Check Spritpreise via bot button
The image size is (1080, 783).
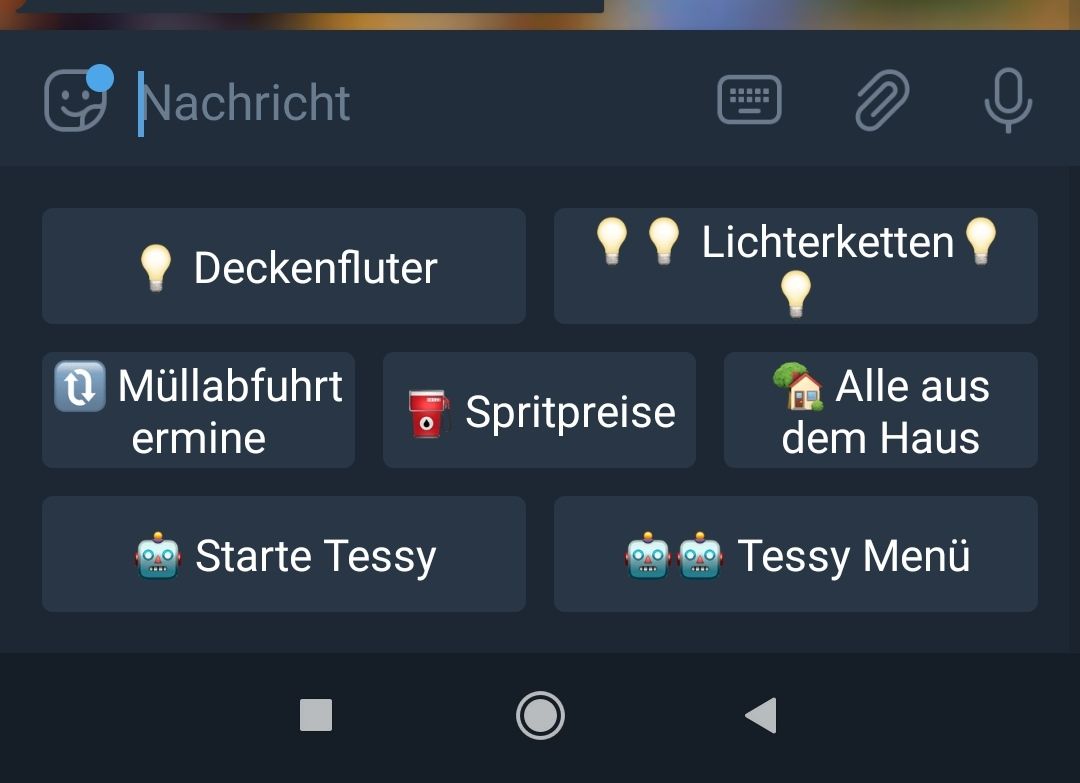tap(539, 411)
